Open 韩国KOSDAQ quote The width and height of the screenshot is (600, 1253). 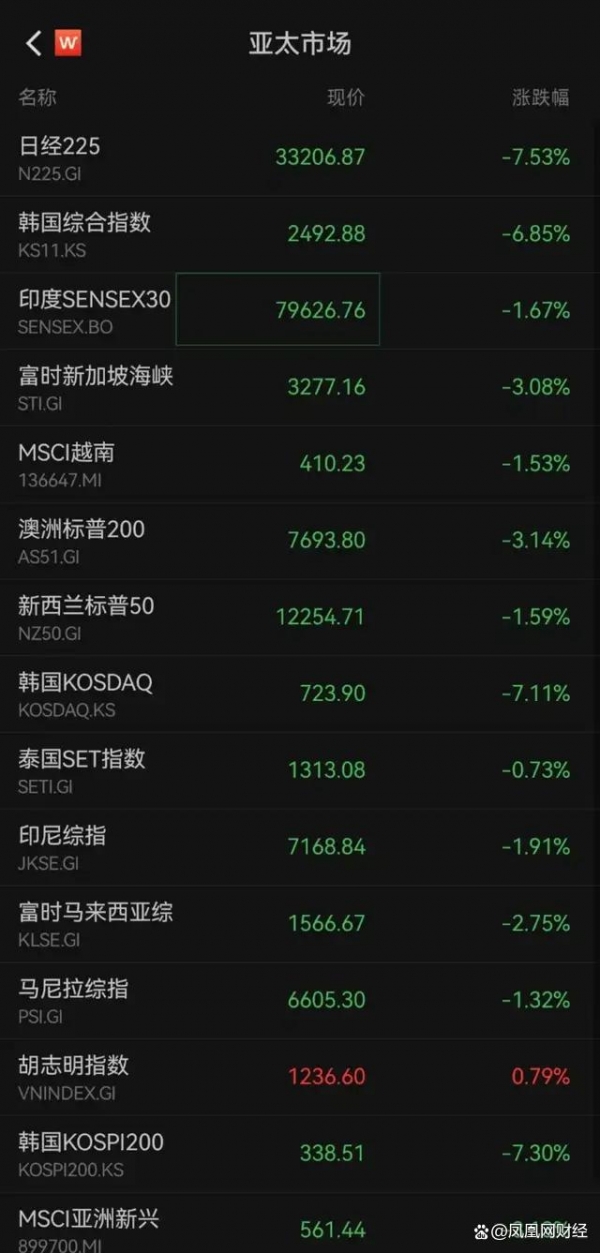[x=300, y=693]
